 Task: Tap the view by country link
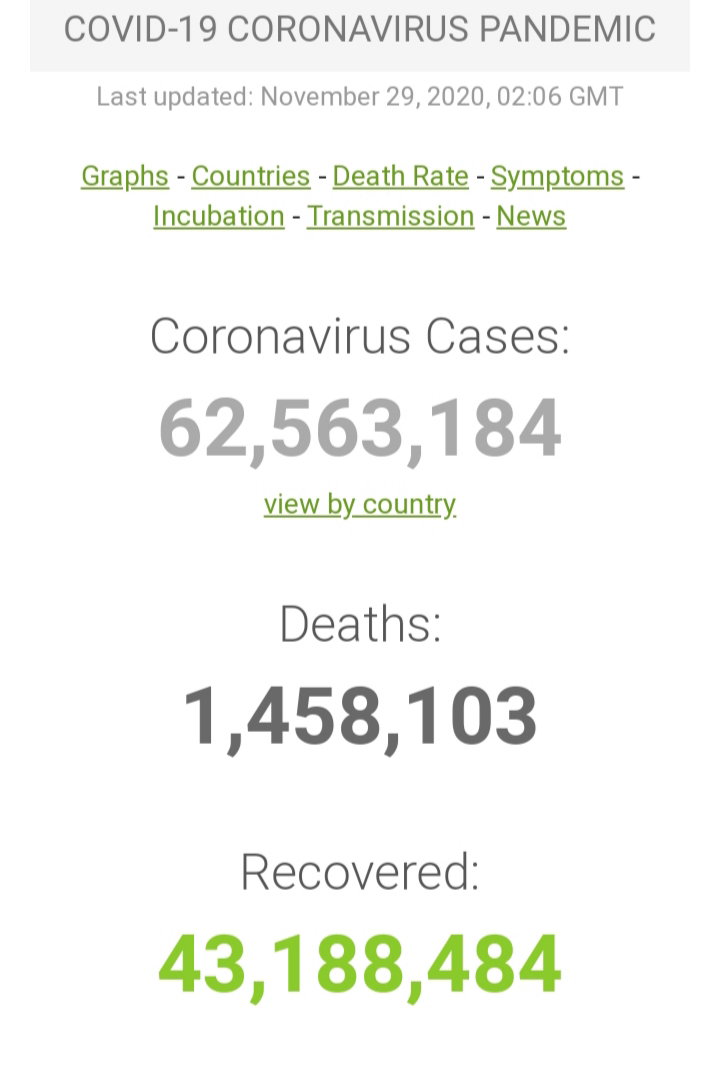point(359,504)
